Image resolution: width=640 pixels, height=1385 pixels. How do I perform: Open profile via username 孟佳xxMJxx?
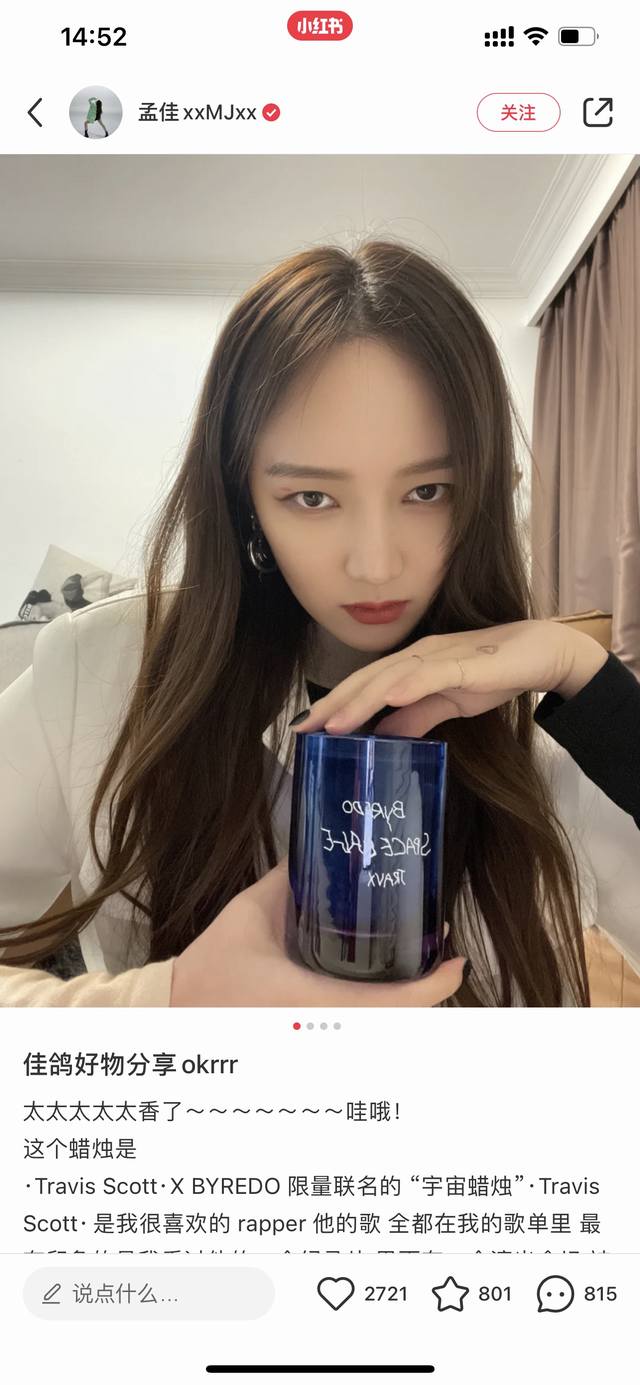tap(198, 113)
